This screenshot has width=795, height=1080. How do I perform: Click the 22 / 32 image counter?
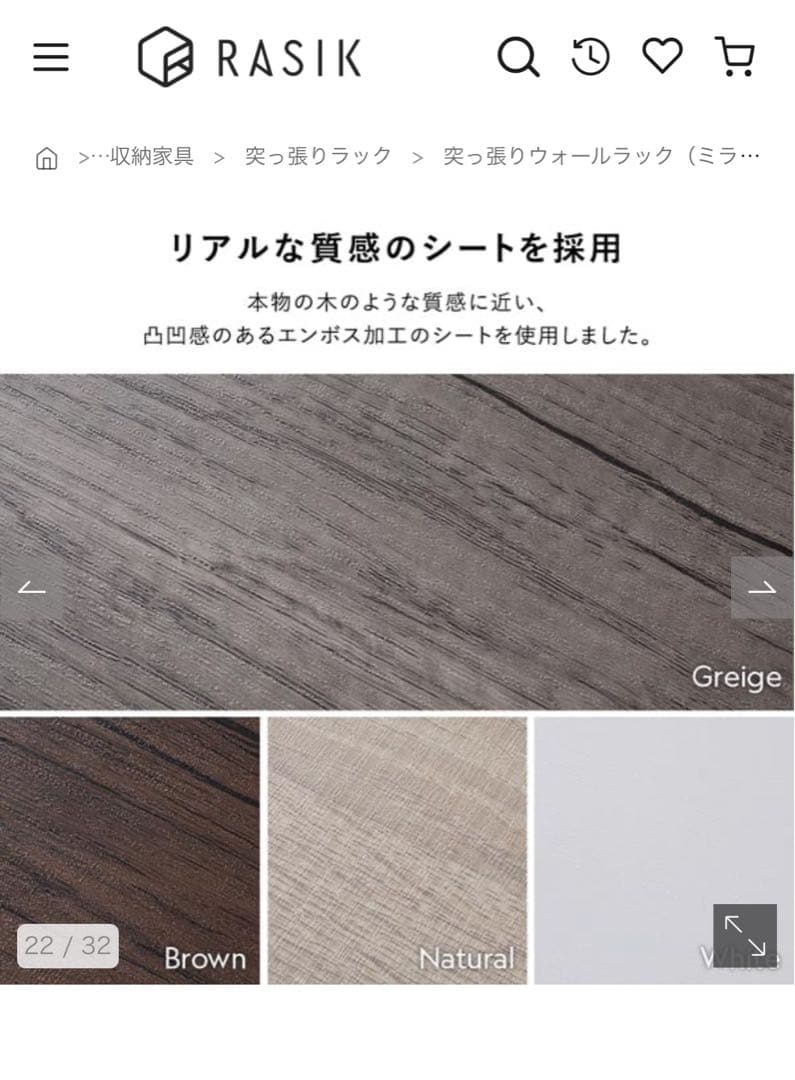(66, 945)
